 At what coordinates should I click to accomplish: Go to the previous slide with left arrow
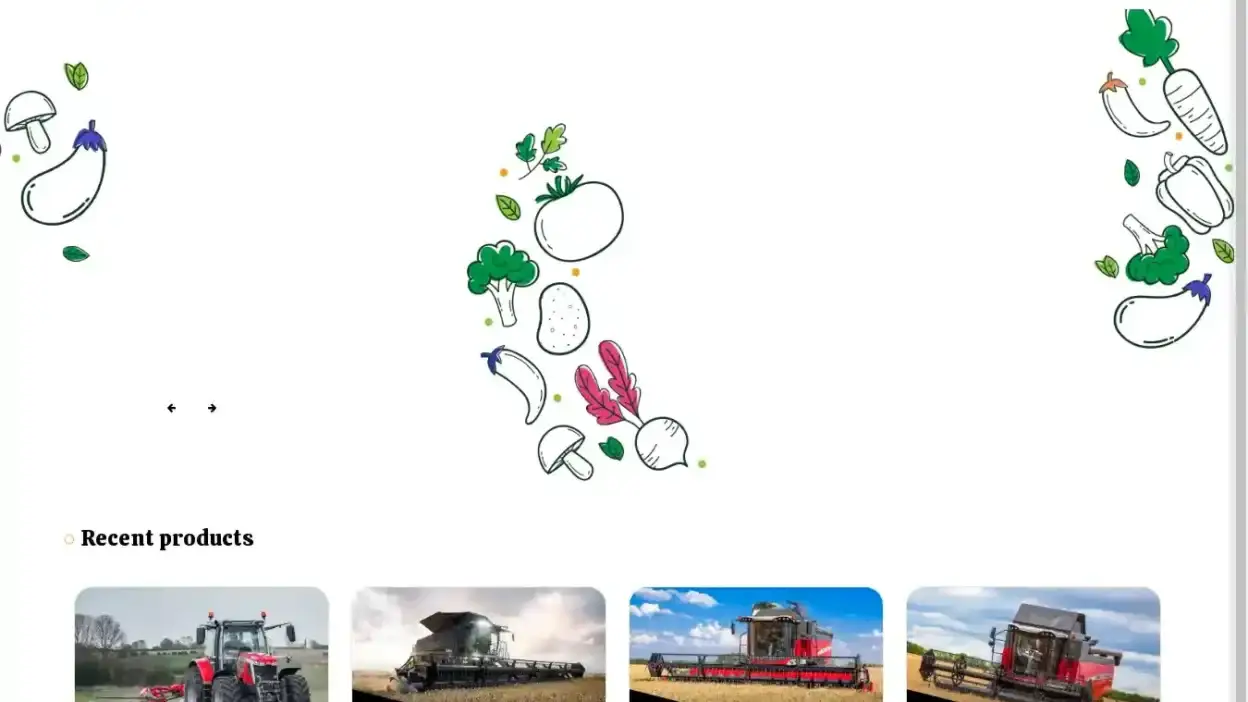pos(171,408)
